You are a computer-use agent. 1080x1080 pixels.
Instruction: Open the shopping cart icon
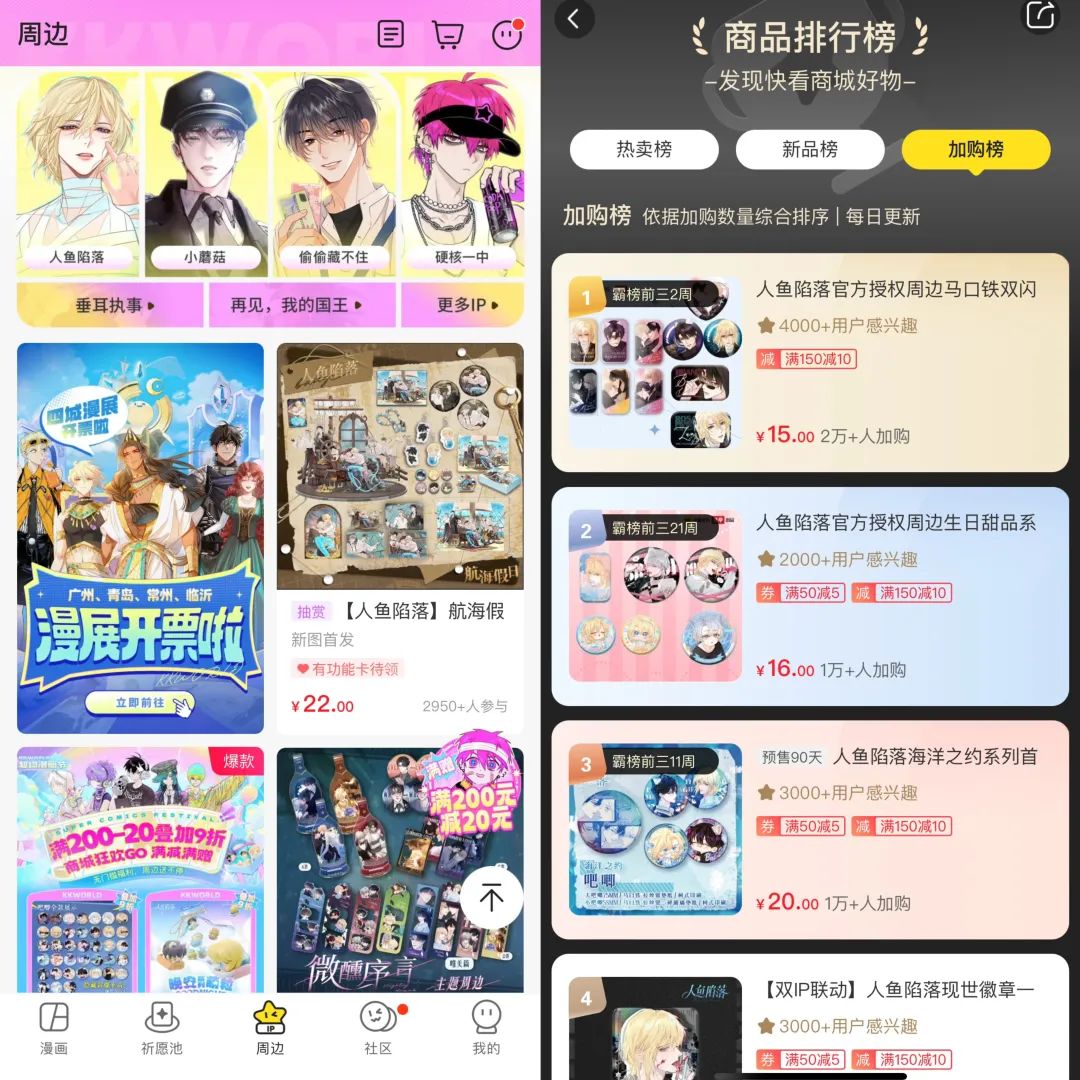[x=448, y=35]
